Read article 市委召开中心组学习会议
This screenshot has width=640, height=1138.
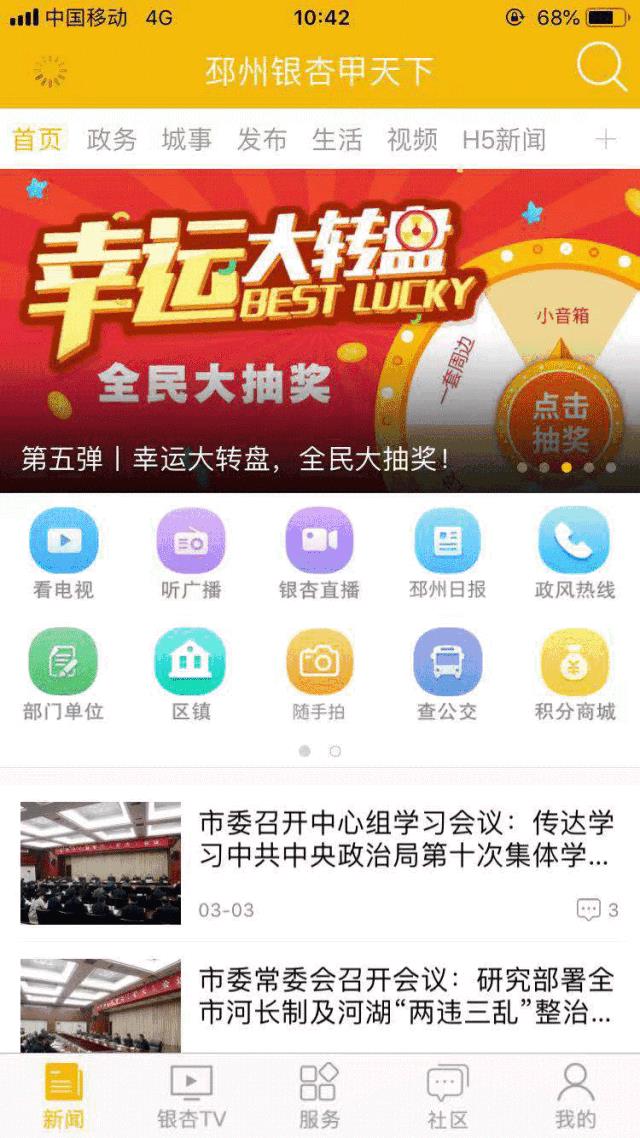405,840
